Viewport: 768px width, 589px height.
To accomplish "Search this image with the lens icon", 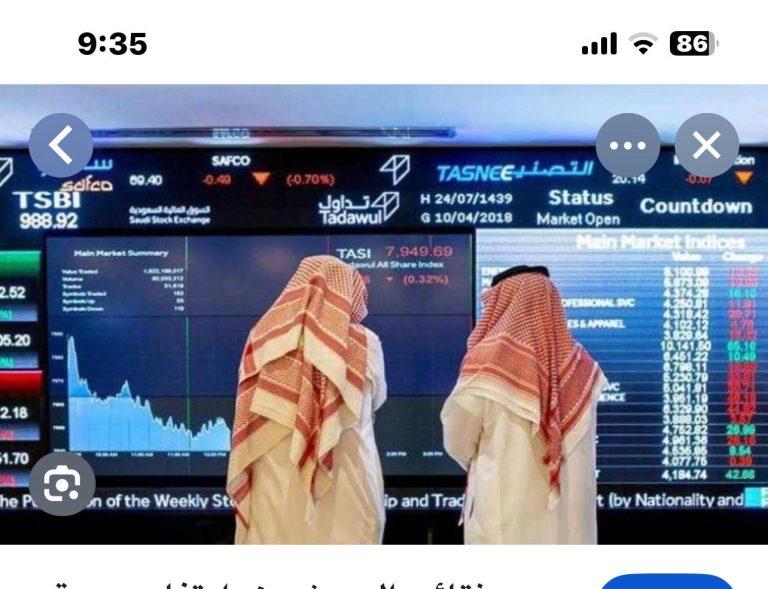I will [x=62, y=485].
